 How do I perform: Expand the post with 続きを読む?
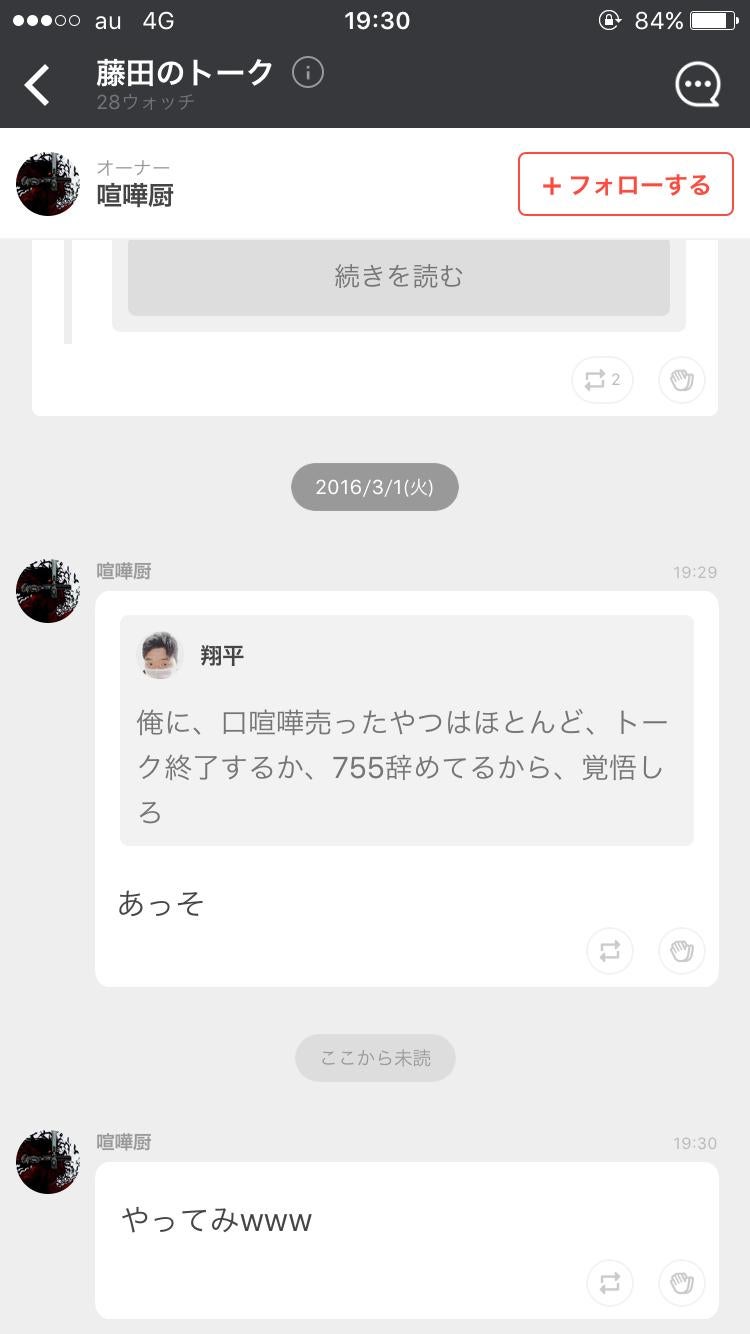coord(398,276)
